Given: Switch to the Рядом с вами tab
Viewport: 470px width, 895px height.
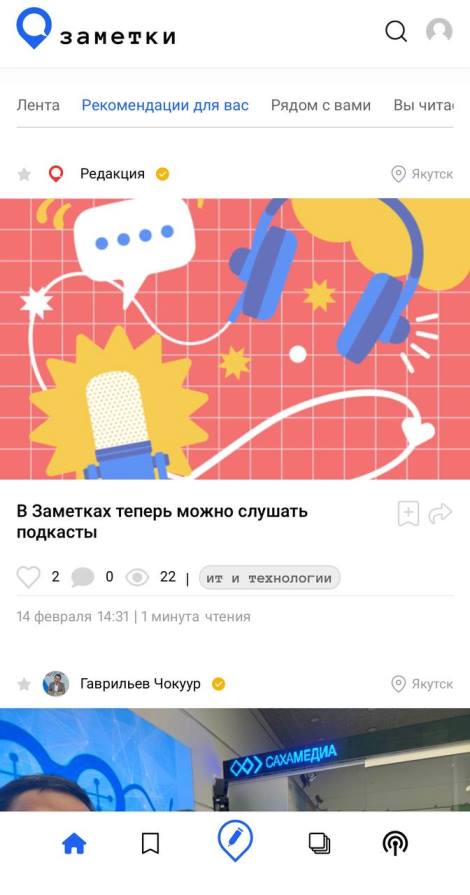Looking at the screenshot, I should point(321,105).
